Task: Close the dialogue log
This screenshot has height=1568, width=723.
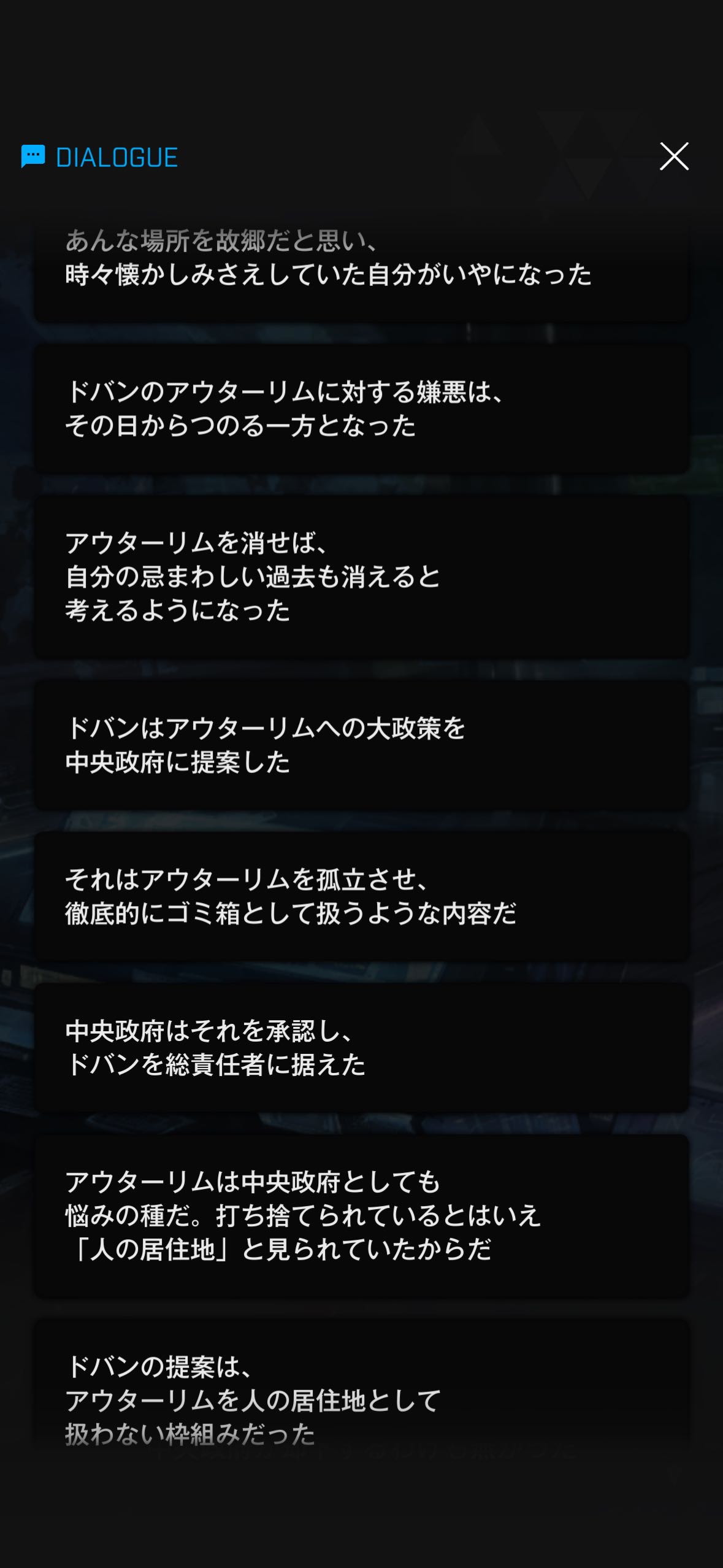Action: [674, 156]
